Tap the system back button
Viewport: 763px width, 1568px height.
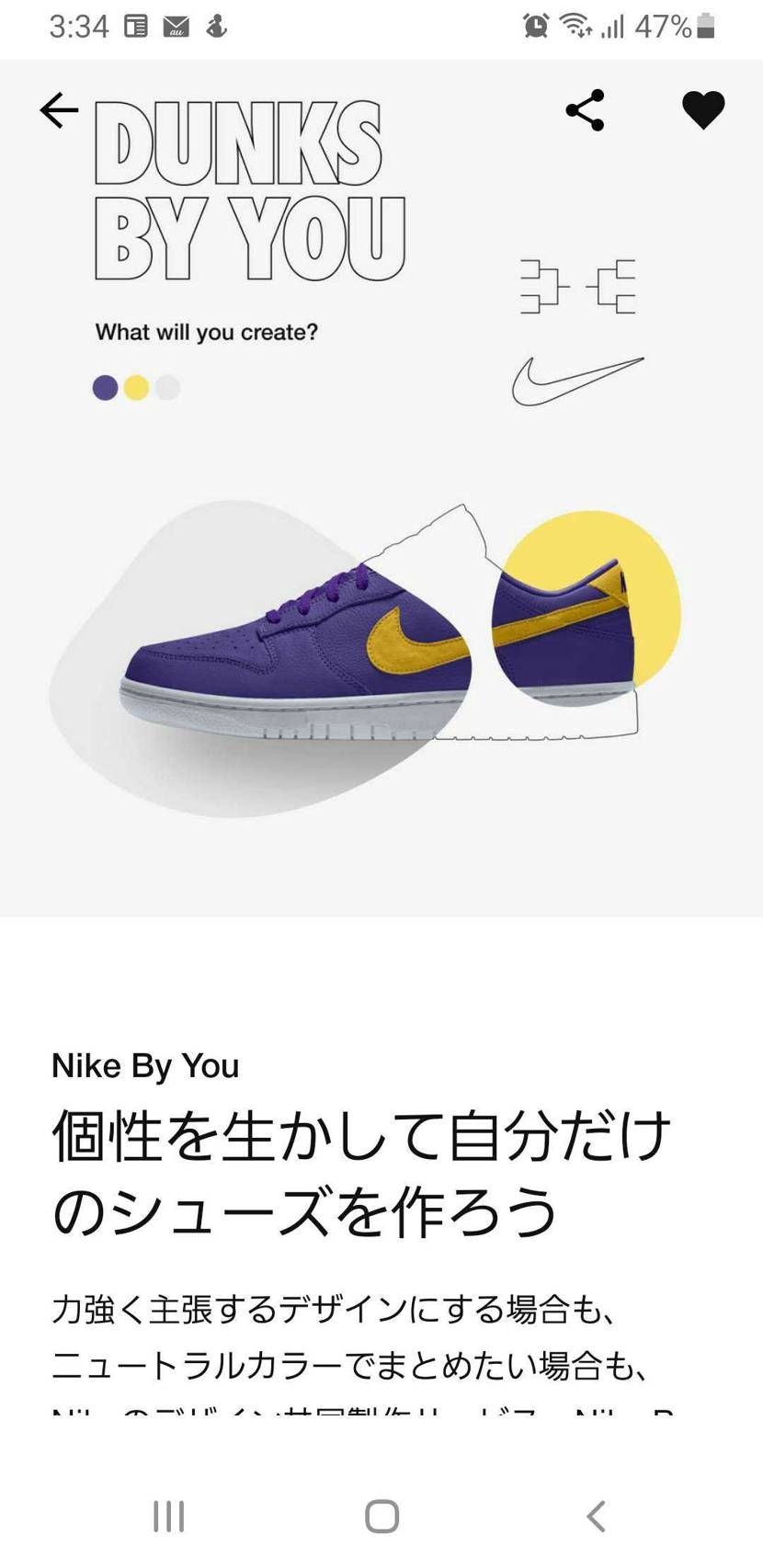pos(597,1516)
